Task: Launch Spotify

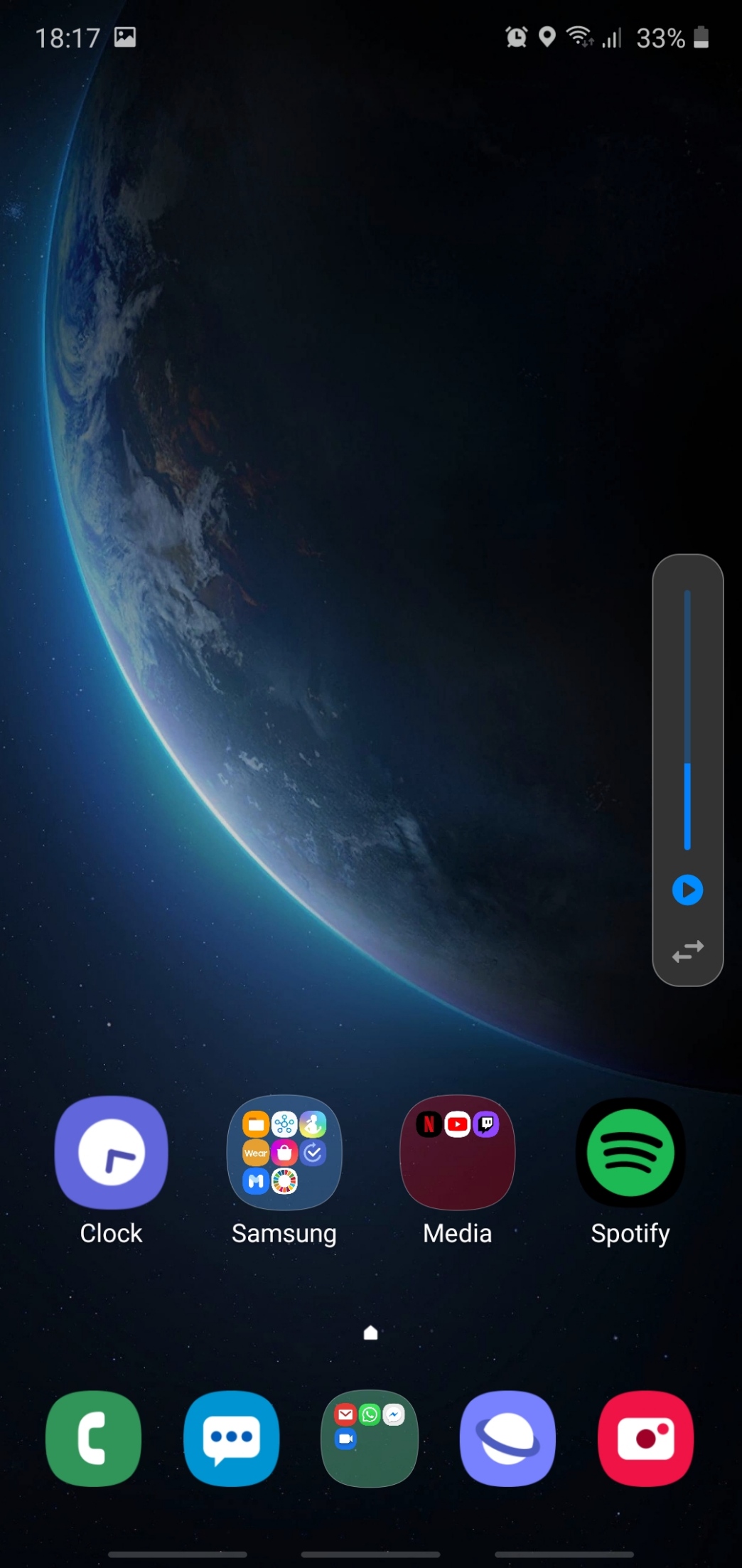Action: coord(630,1152)
